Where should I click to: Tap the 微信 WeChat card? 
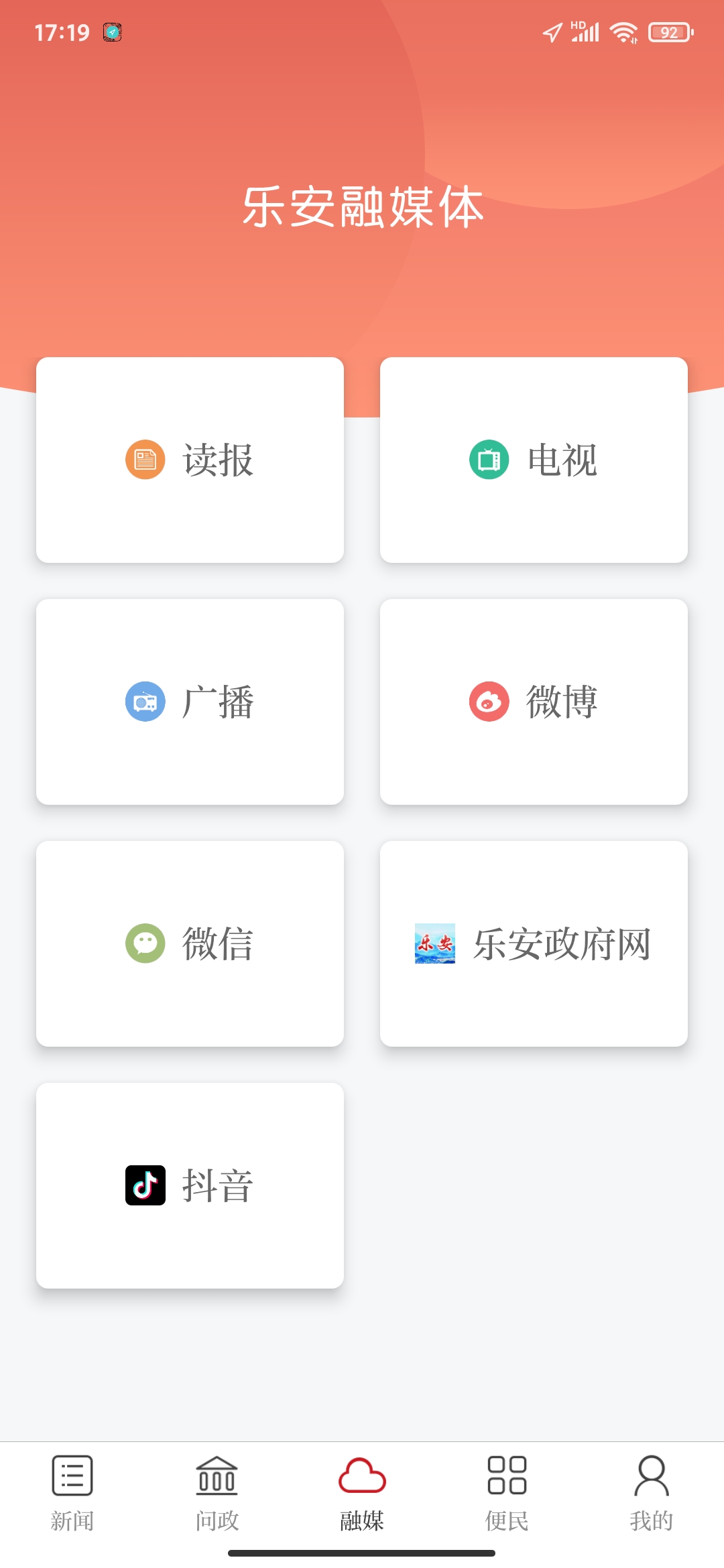[190, 943]
